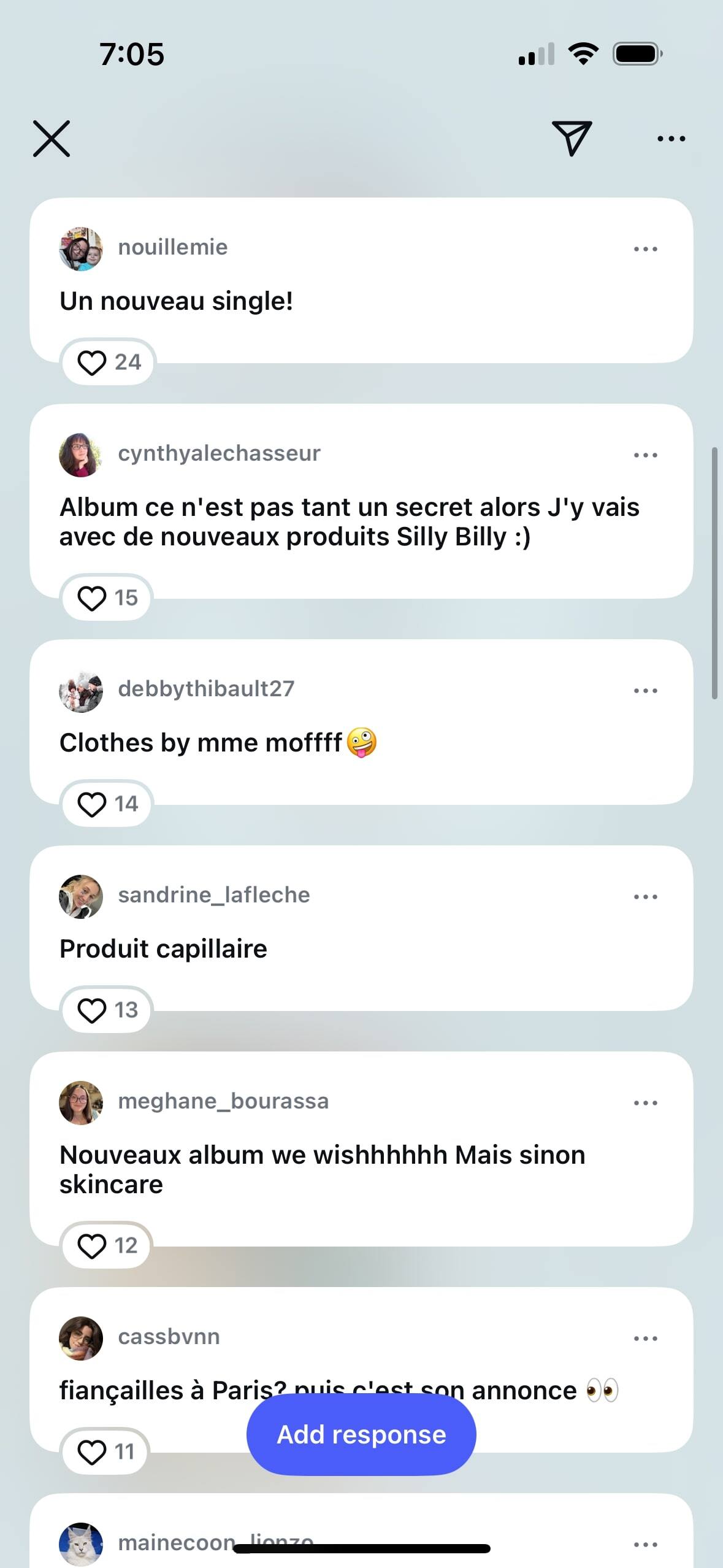723x1568 pixels.
Task: Share via the paper plane icon
Action: pyautogui.click(x=572, y=138)
